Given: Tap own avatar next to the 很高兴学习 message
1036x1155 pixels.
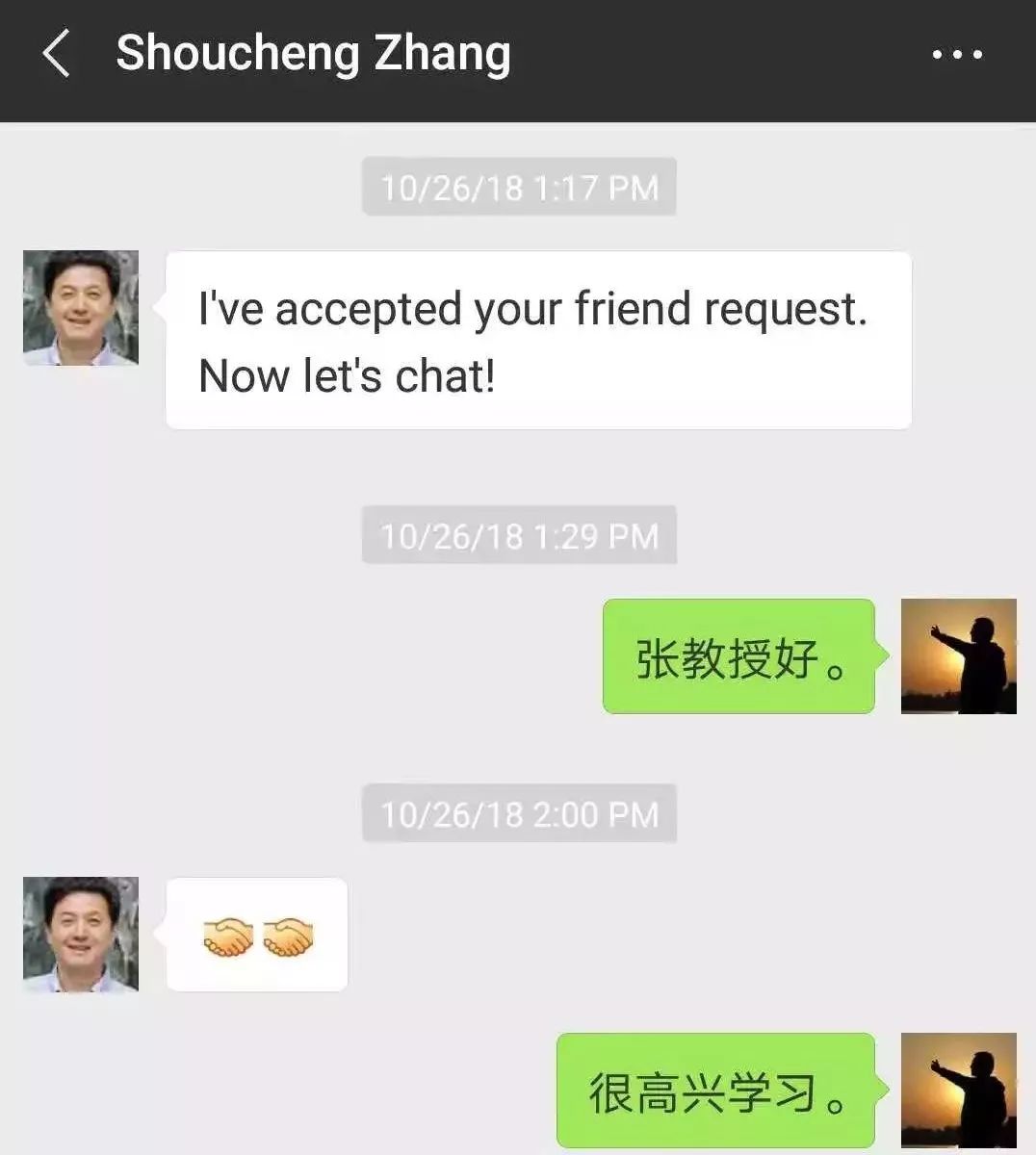Looking at the screenshot, I should click(x=958, y=1090).
